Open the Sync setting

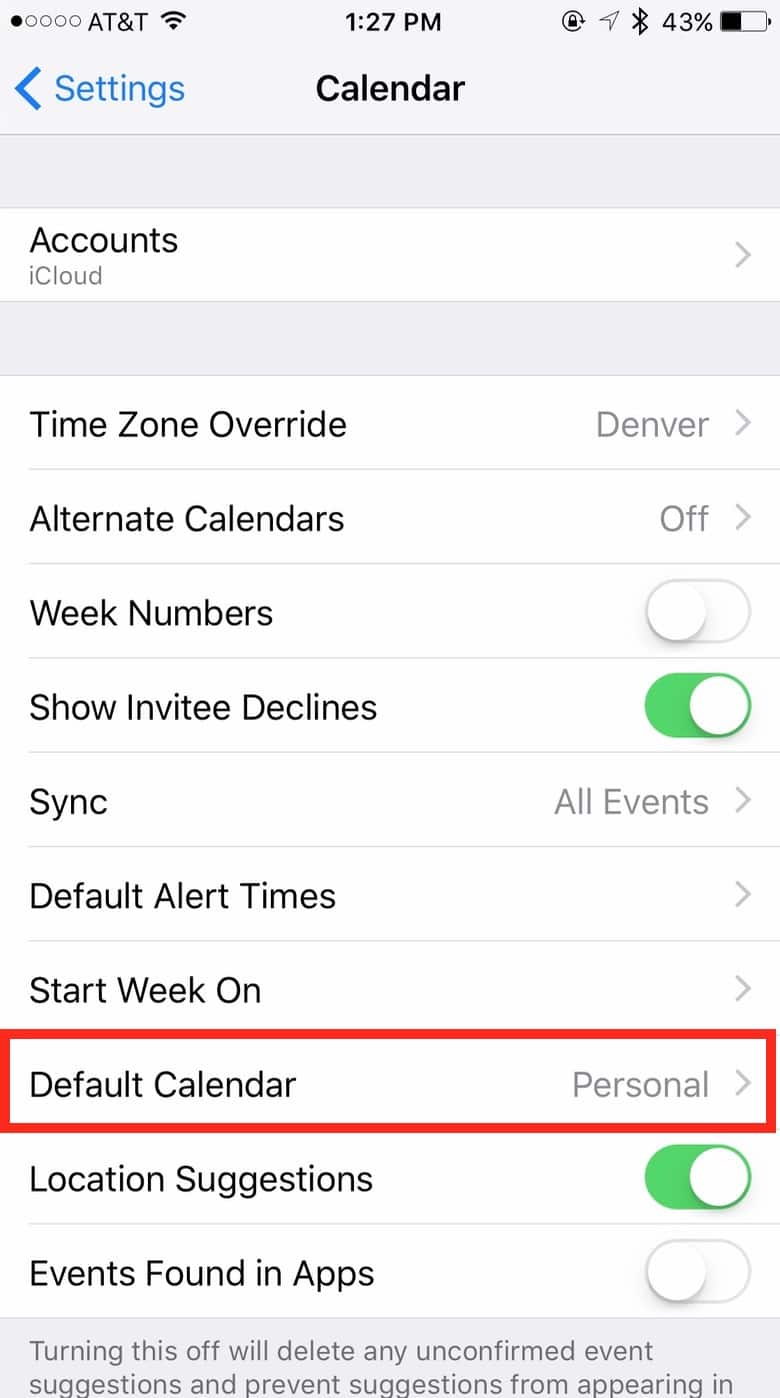coord(390,801)
